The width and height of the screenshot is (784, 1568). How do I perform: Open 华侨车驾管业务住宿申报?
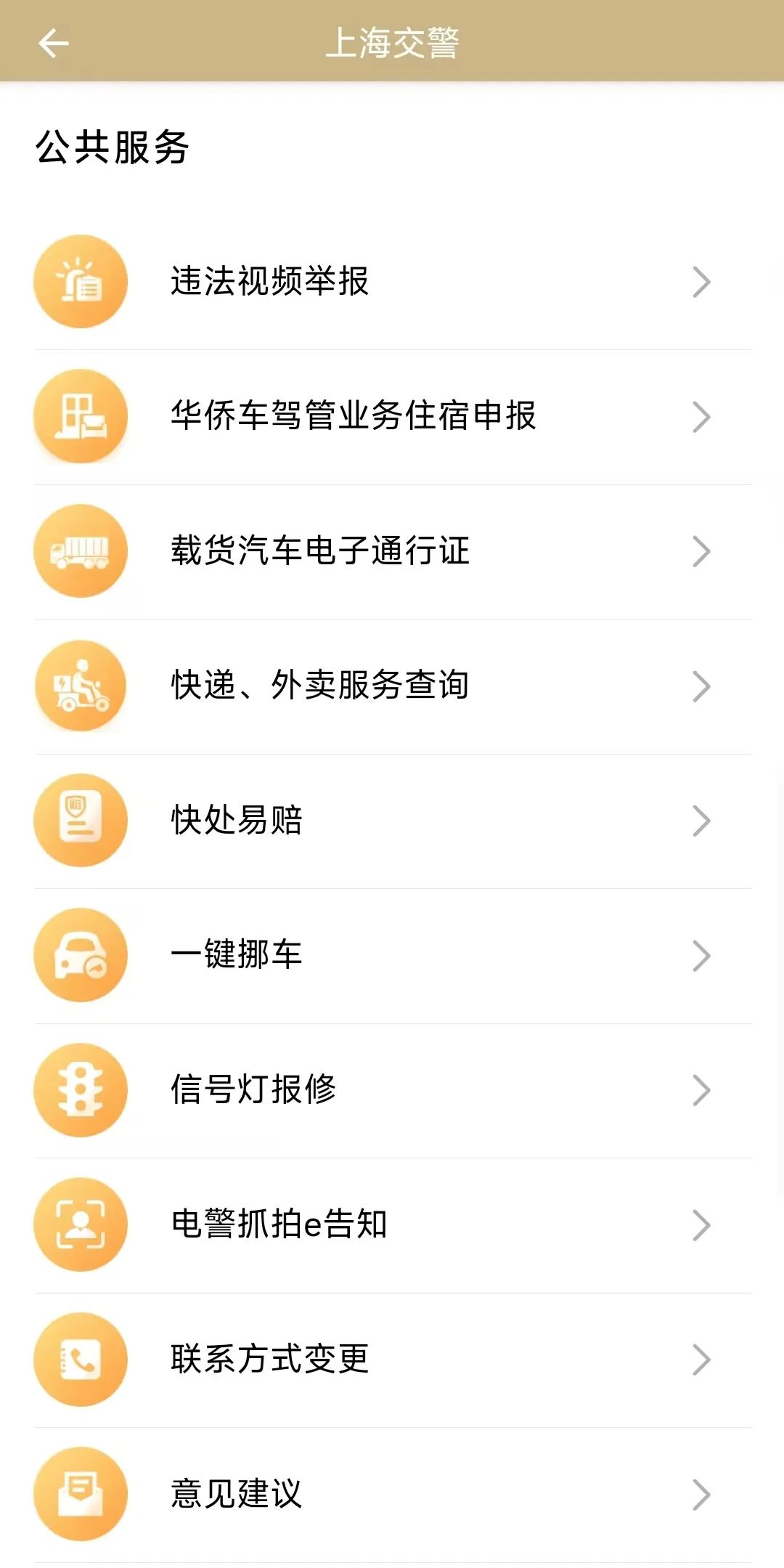click(392, 417)
